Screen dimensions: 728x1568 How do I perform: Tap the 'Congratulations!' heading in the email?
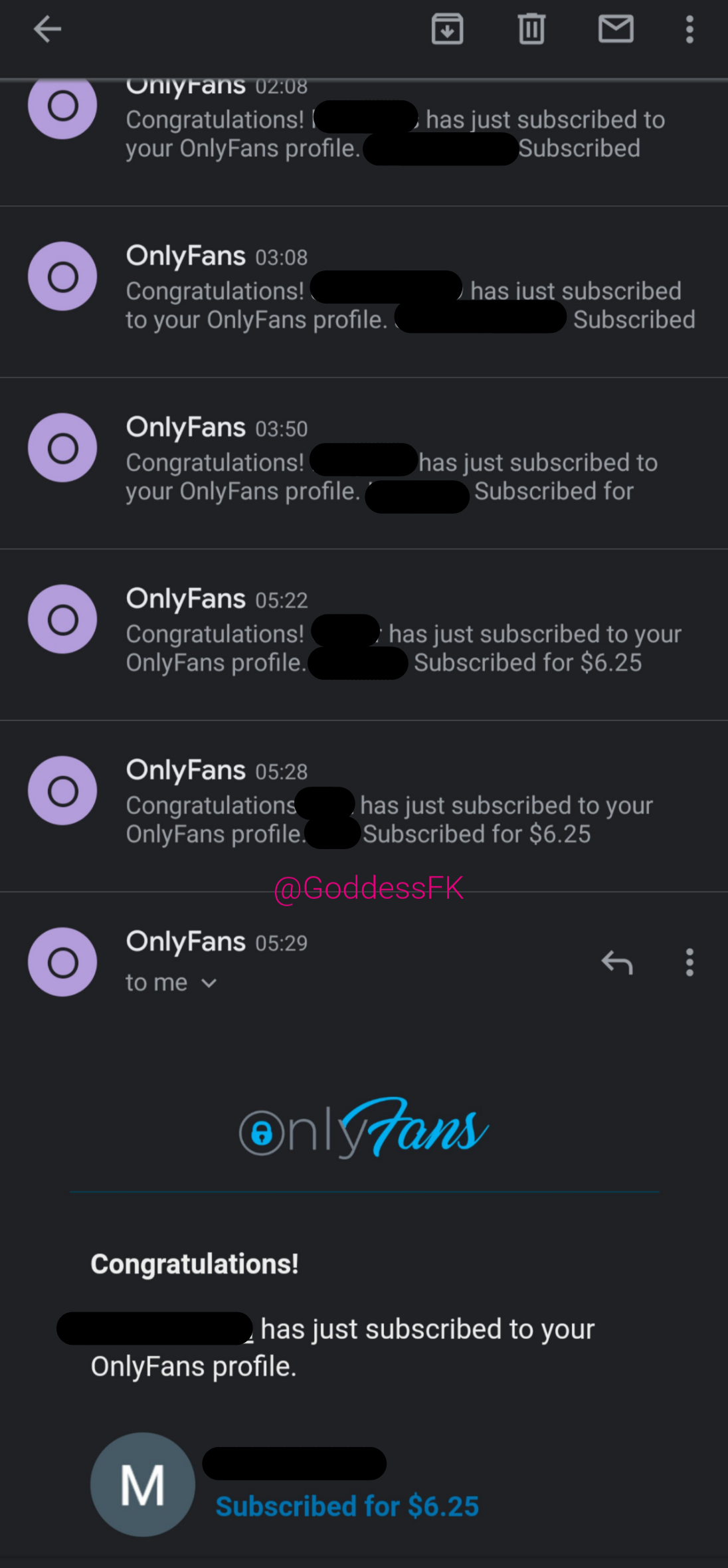(194, 1263)
